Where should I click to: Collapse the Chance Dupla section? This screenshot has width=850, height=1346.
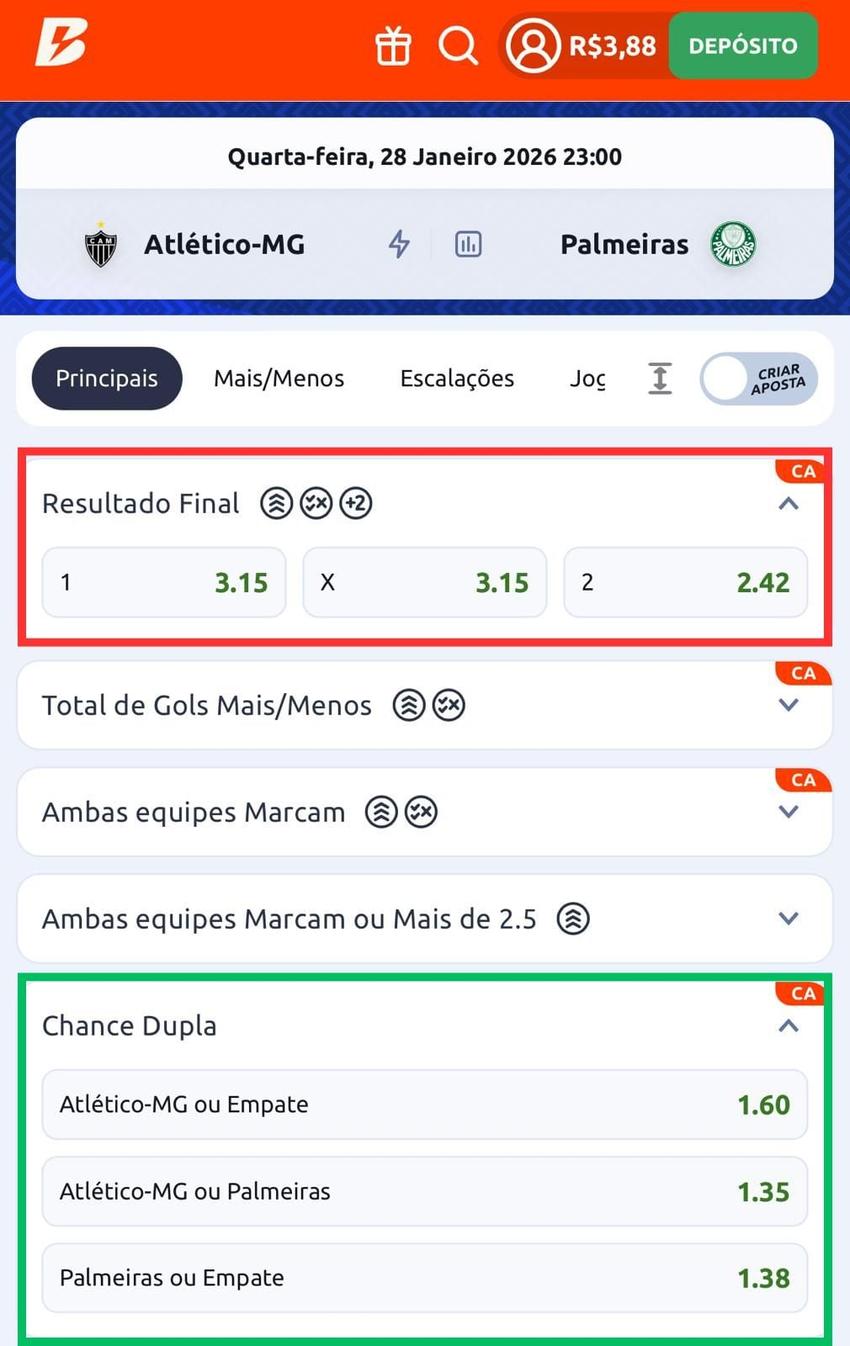tap(787, 1025)
